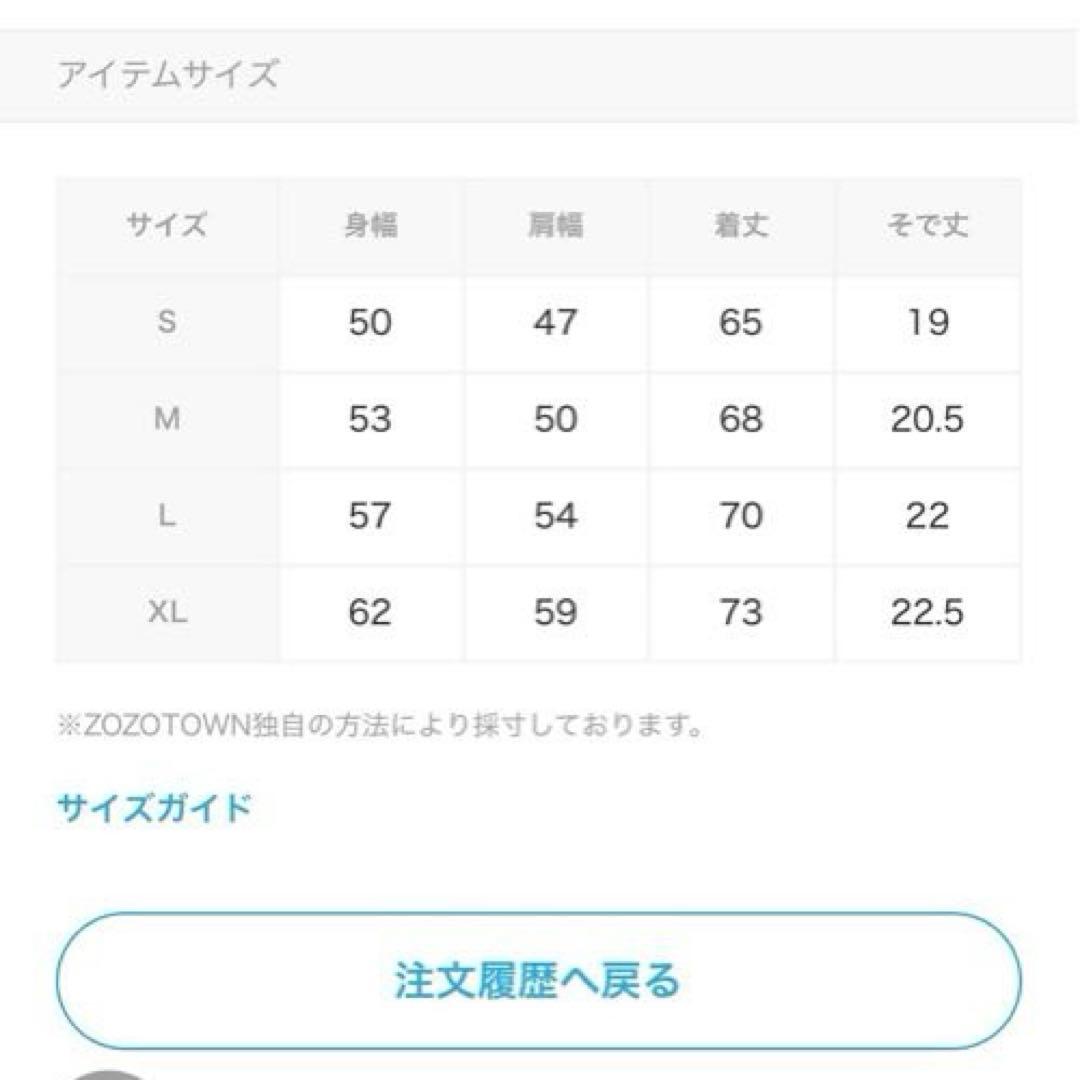Open the サイズガイド link

tap(154, 807)
